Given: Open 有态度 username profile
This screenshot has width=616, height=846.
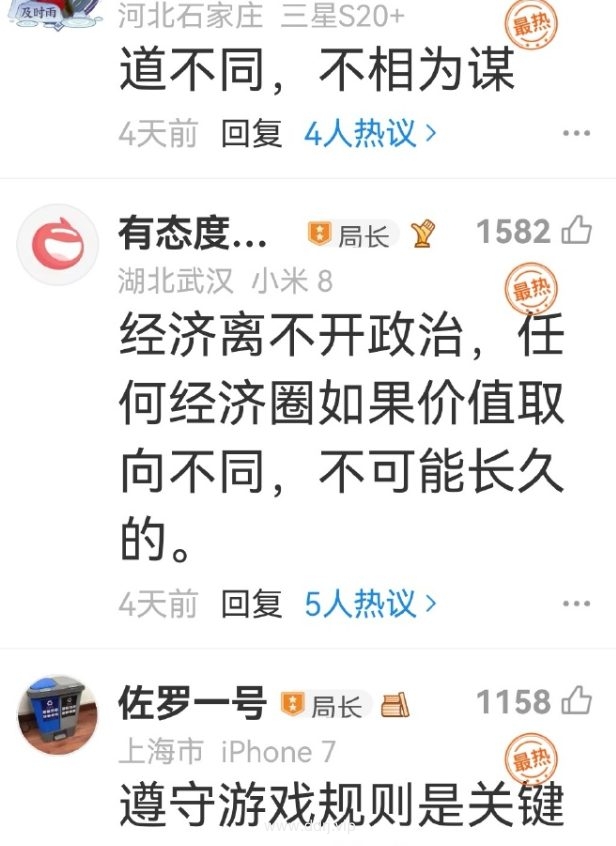Looking at the screenshot, I should [x=192, y=234].
